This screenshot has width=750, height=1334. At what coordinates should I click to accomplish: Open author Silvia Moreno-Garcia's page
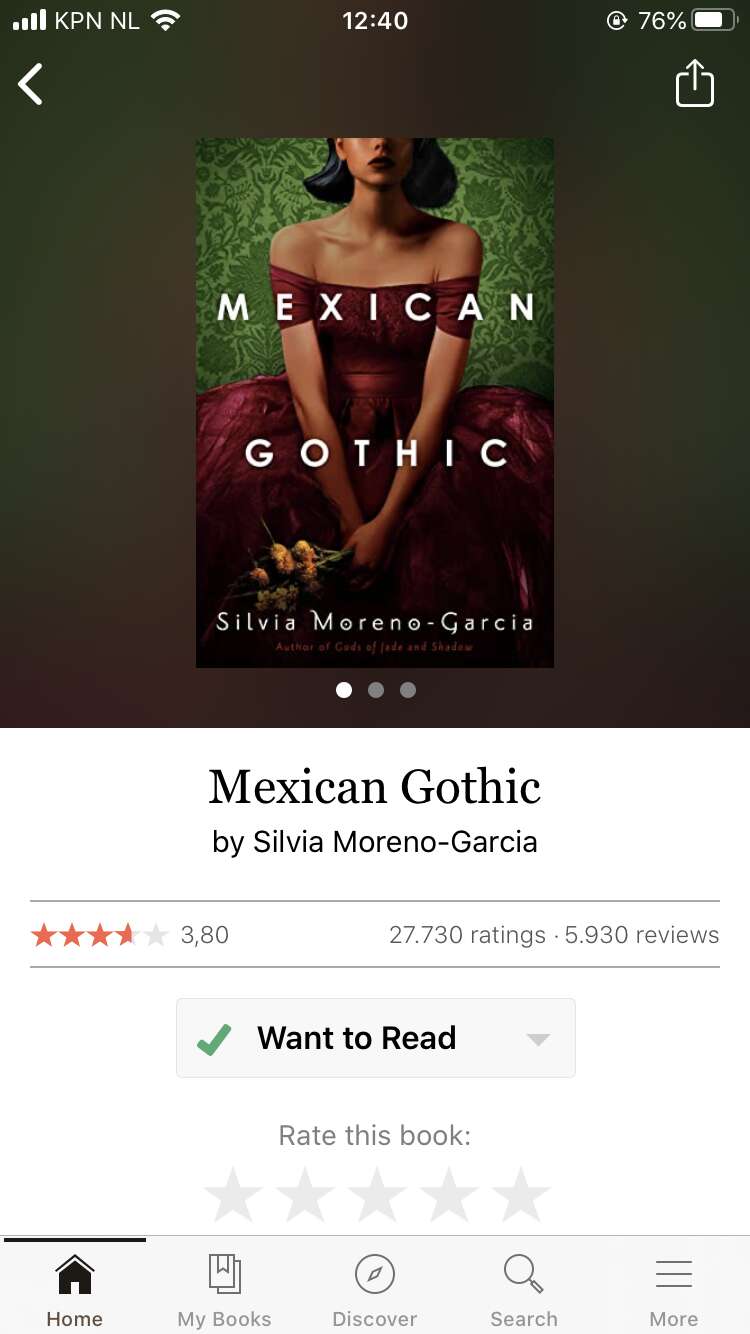click(x=395, y=842)
